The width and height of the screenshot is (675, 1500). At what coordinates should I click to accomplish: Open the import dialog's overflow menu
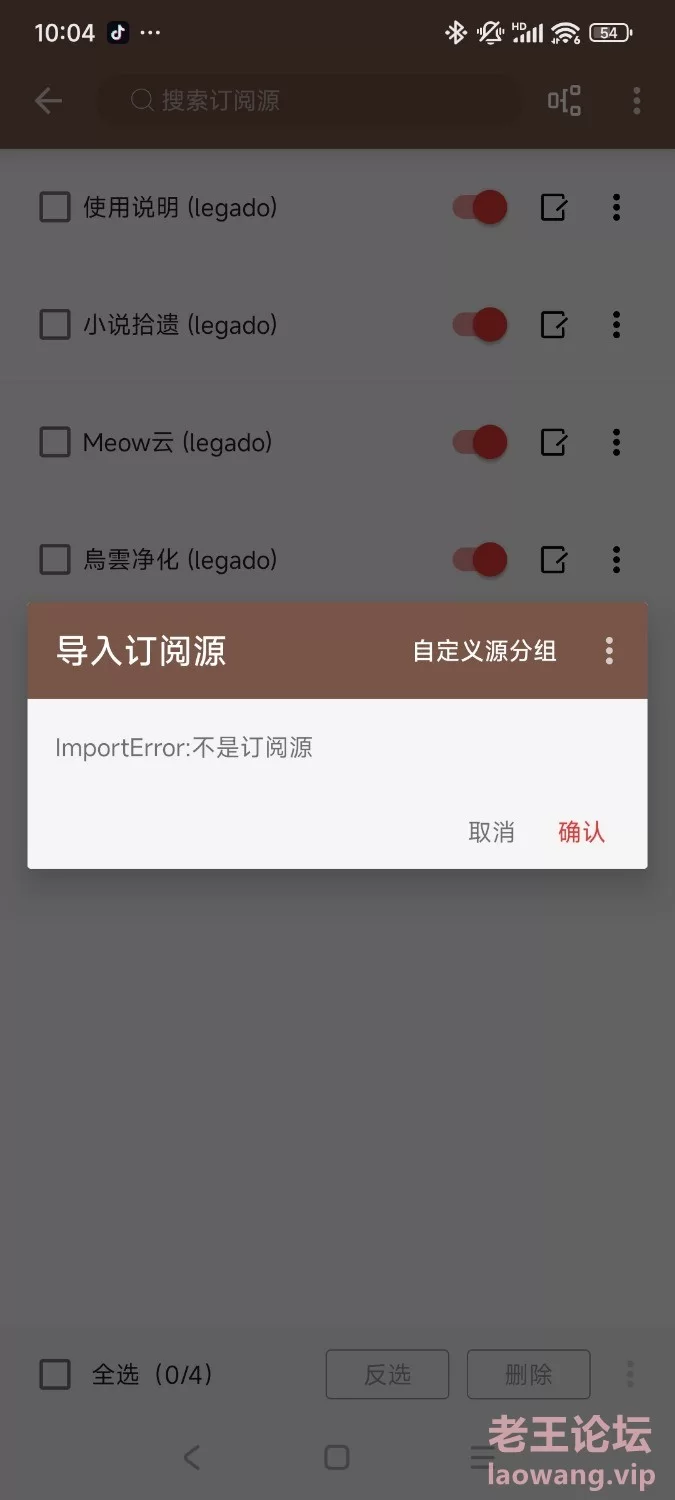pyautogui.click(x=609, y=652)
